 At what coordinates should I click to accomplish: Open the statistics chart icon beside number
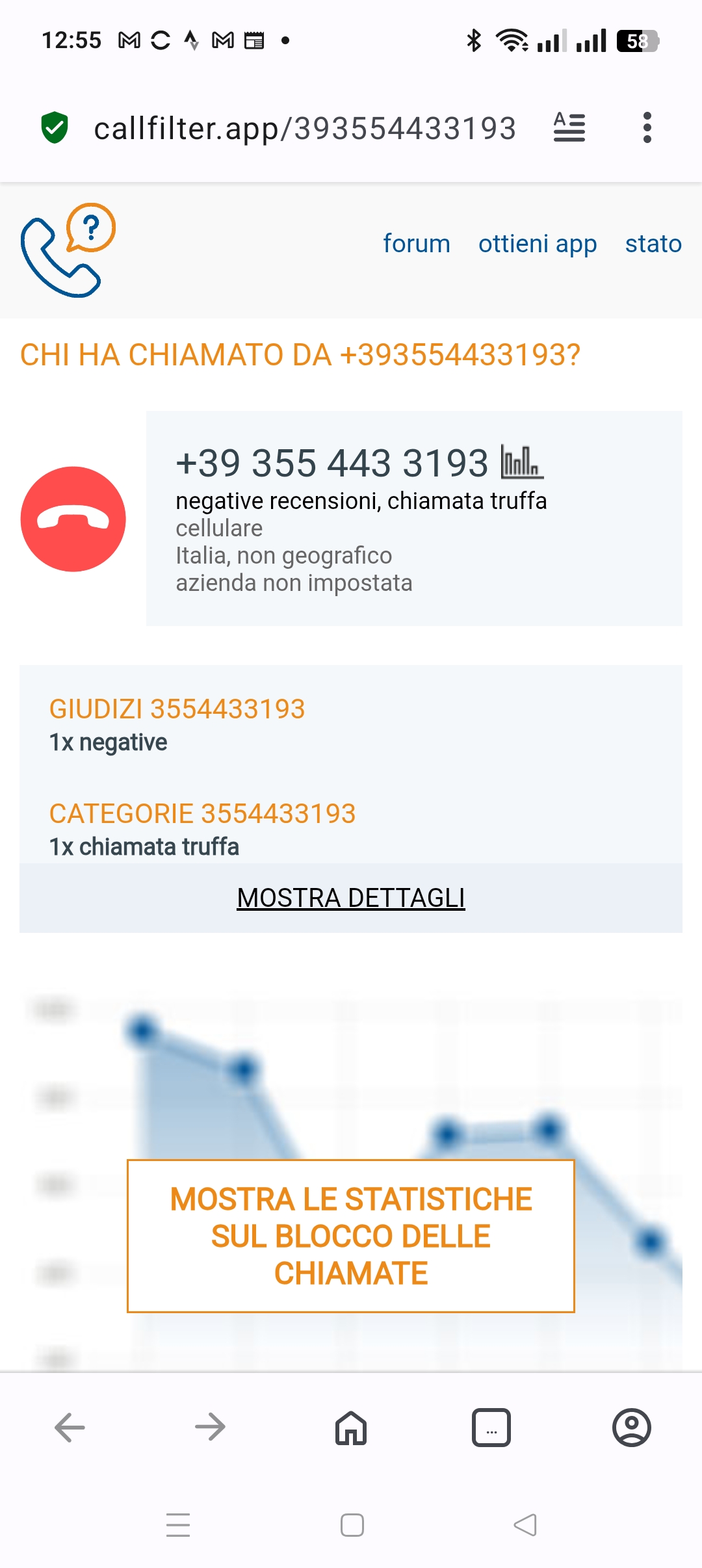pyautogui.click(x=522, y=462)
